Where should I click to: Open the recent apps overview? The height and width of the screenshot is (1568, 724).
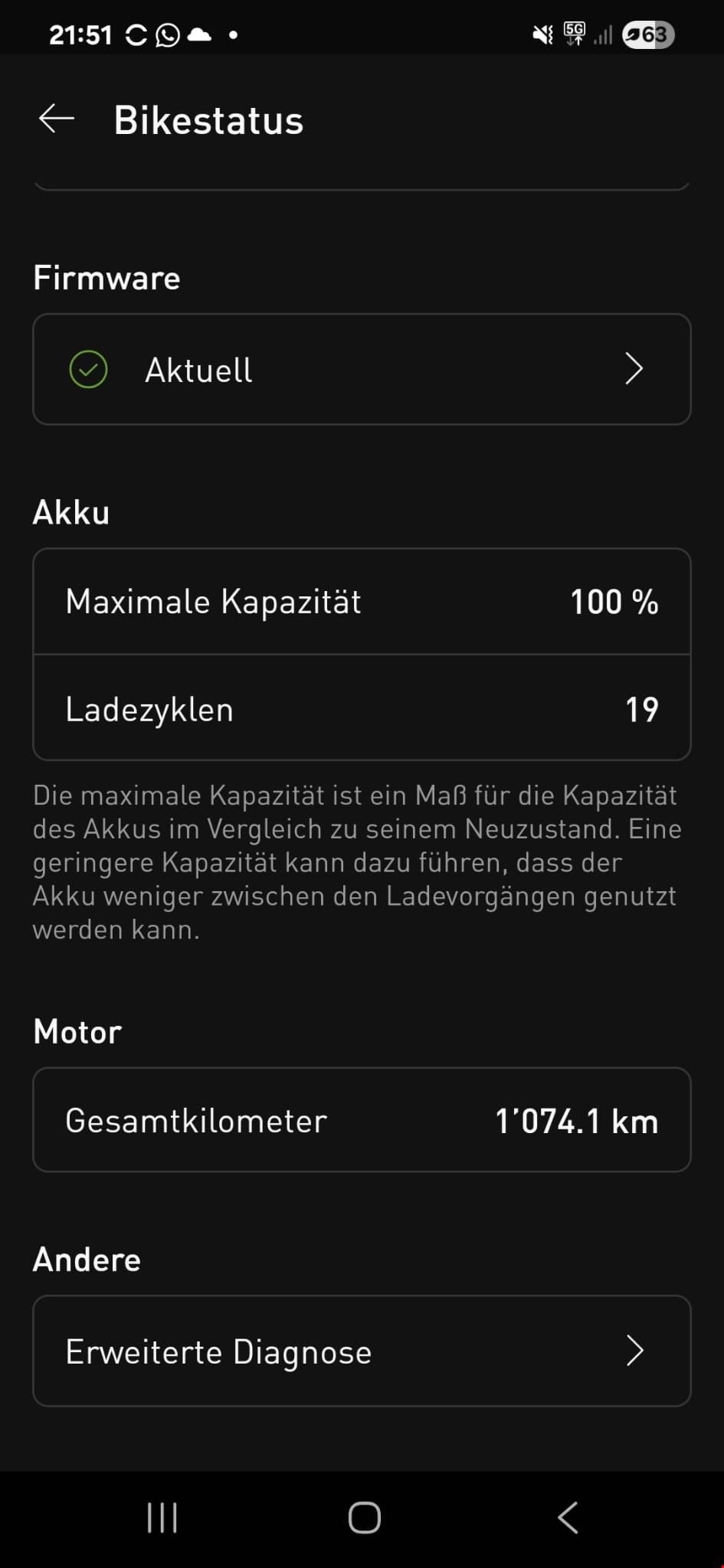(x=162, y=1517)
